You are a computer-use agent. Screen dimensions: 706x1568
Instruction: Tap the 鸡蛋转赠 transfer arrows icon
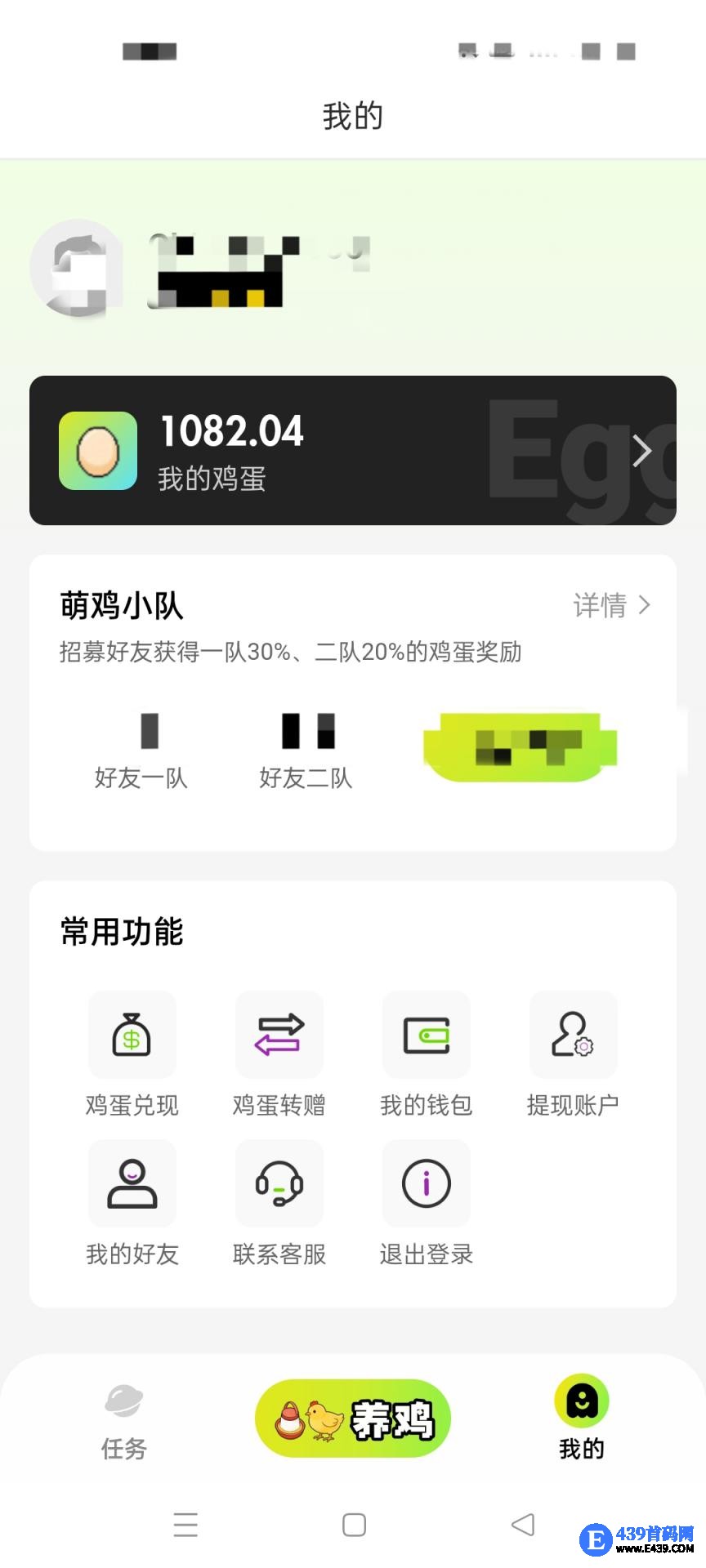tap(279, 1035)
